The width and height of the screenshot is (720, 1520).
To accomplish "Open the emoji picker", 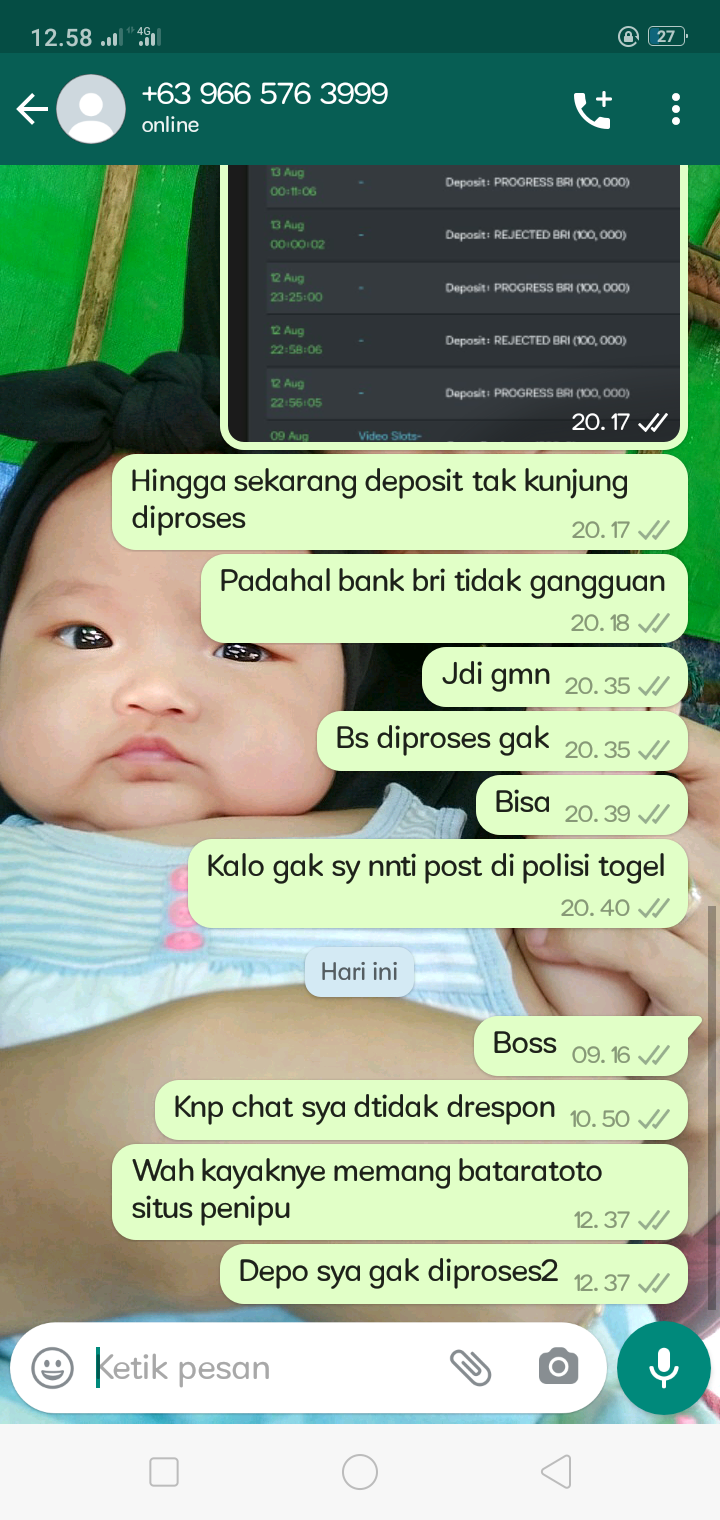I will pos(52,1367).
